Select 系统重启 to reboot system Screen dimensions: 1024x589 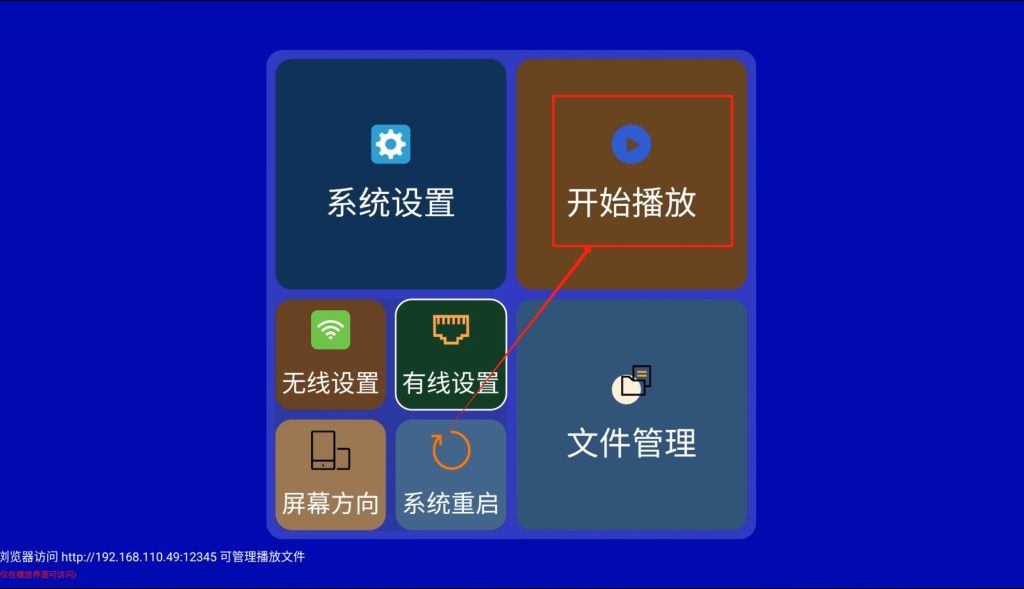451,474
